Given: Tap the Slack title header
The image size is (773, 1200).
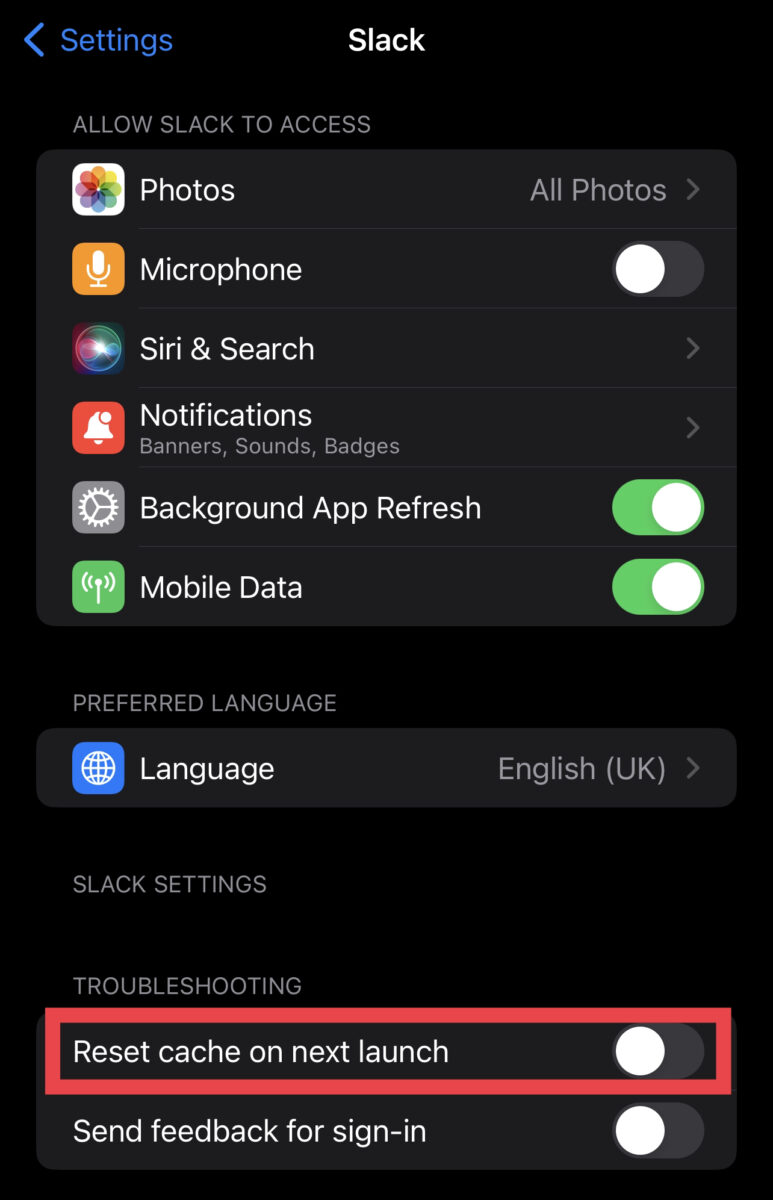Looking at the screenshot, I should pos(386,40).
